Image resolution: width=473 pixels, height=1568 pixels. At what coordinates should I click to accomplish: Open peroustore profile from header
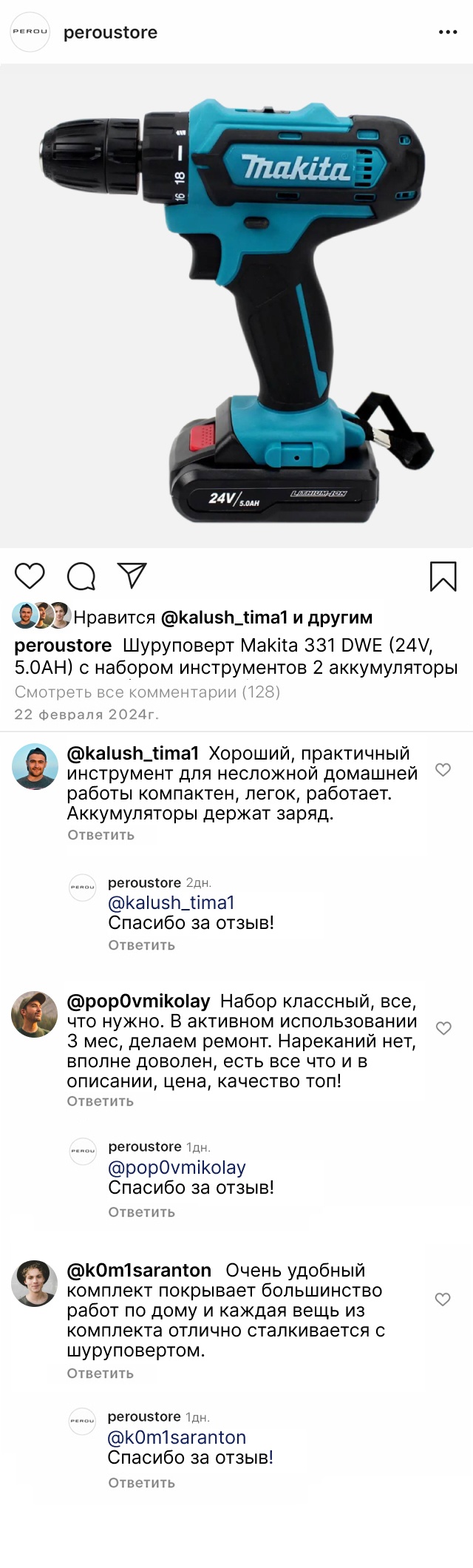(x=110, y=33)
